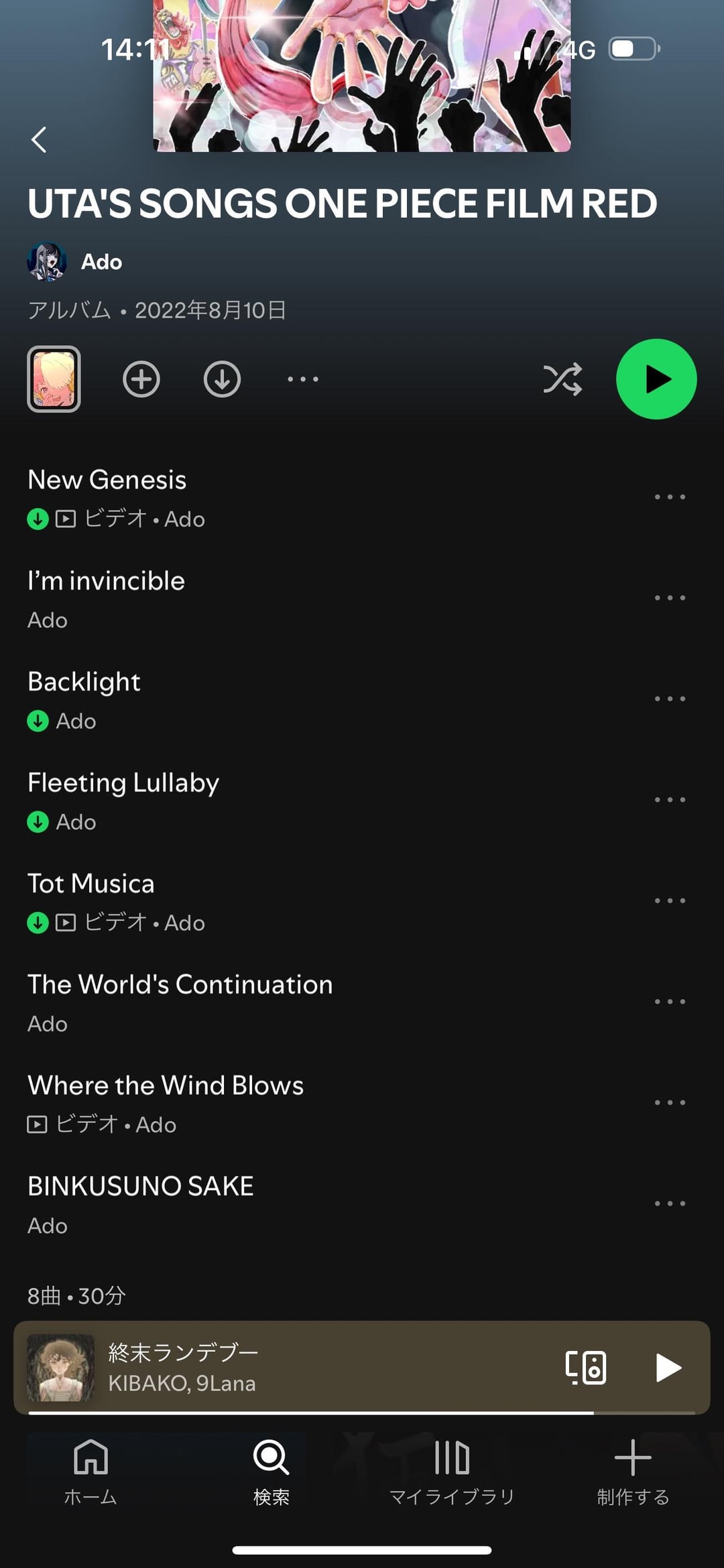Open Ado's artist page
This screenshot has width=724, height=1568.
[101, 261]
